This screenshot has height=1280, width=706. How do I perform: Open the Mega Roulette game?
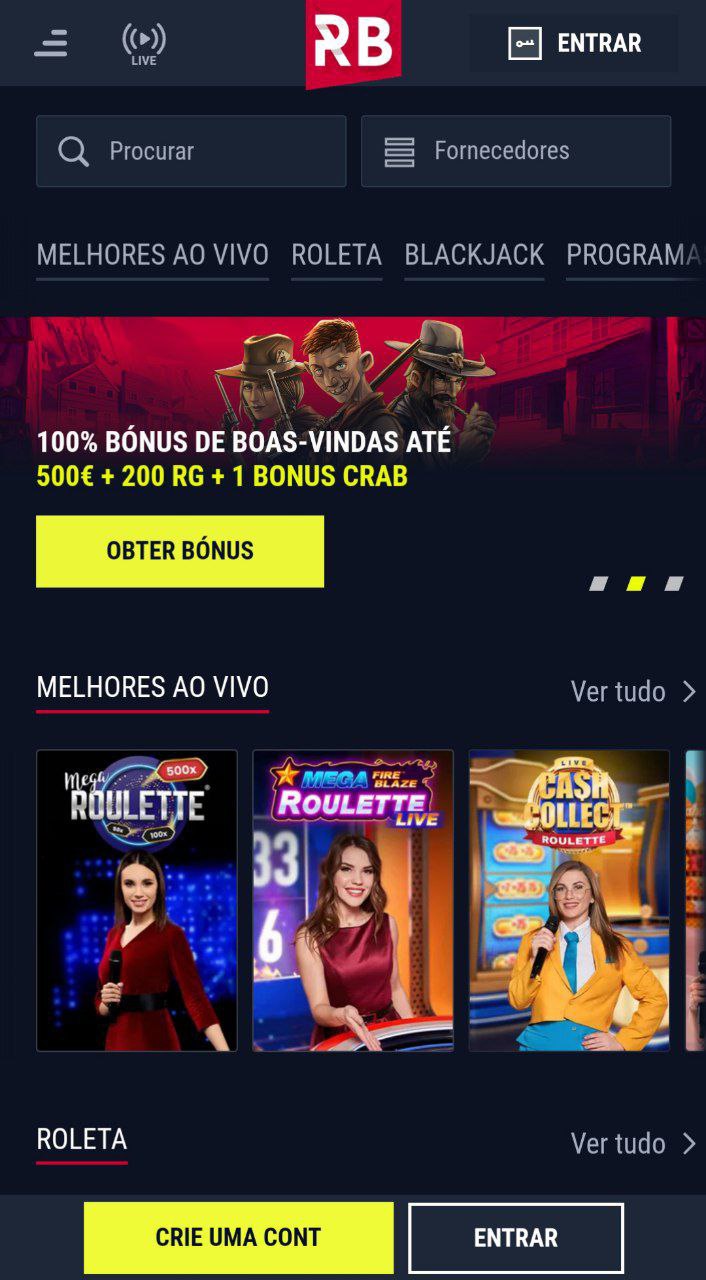point(137,900)
